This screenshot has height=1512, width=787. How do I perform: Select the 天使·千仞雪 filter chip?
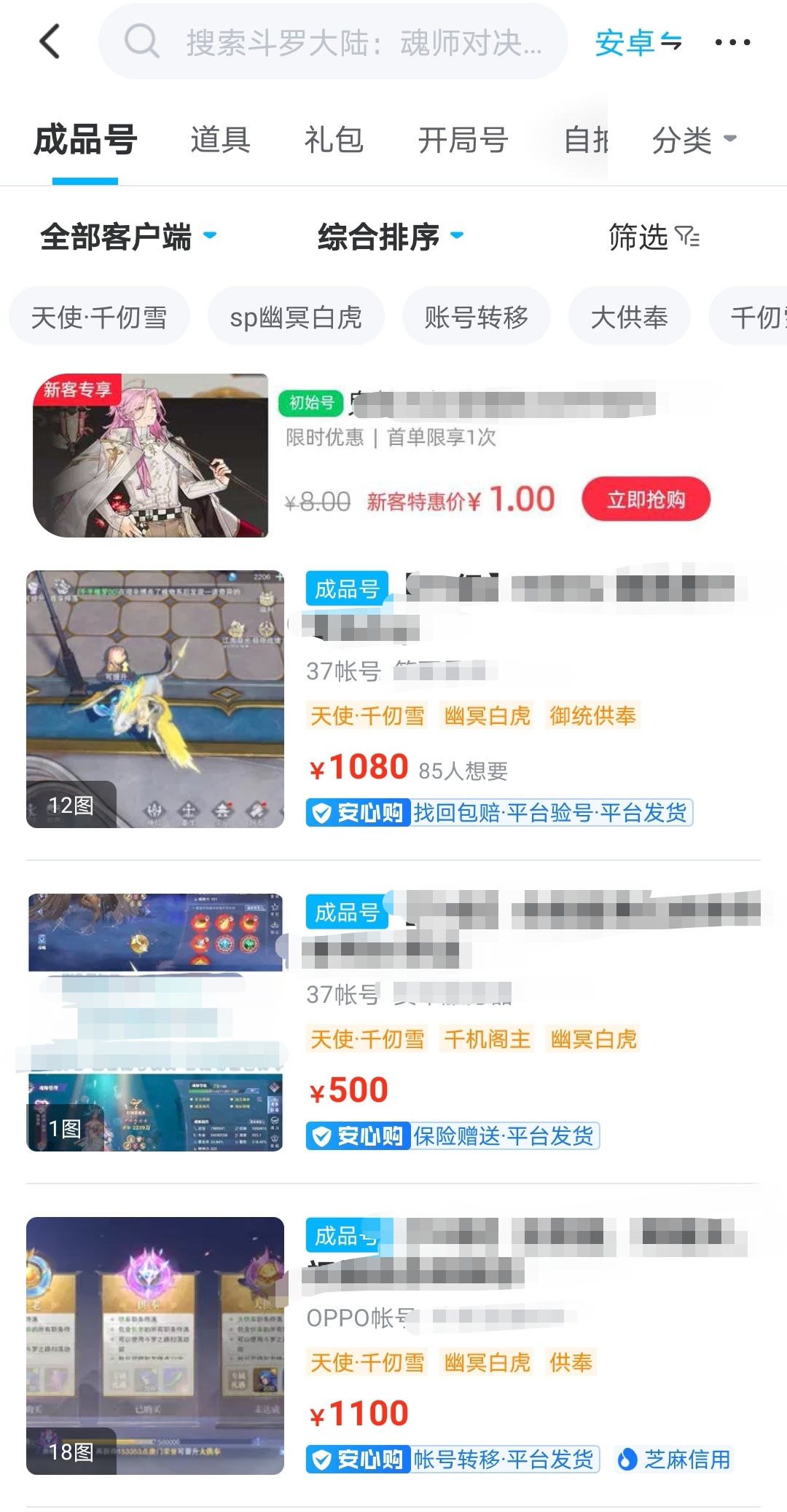click(x=99, y=317)
